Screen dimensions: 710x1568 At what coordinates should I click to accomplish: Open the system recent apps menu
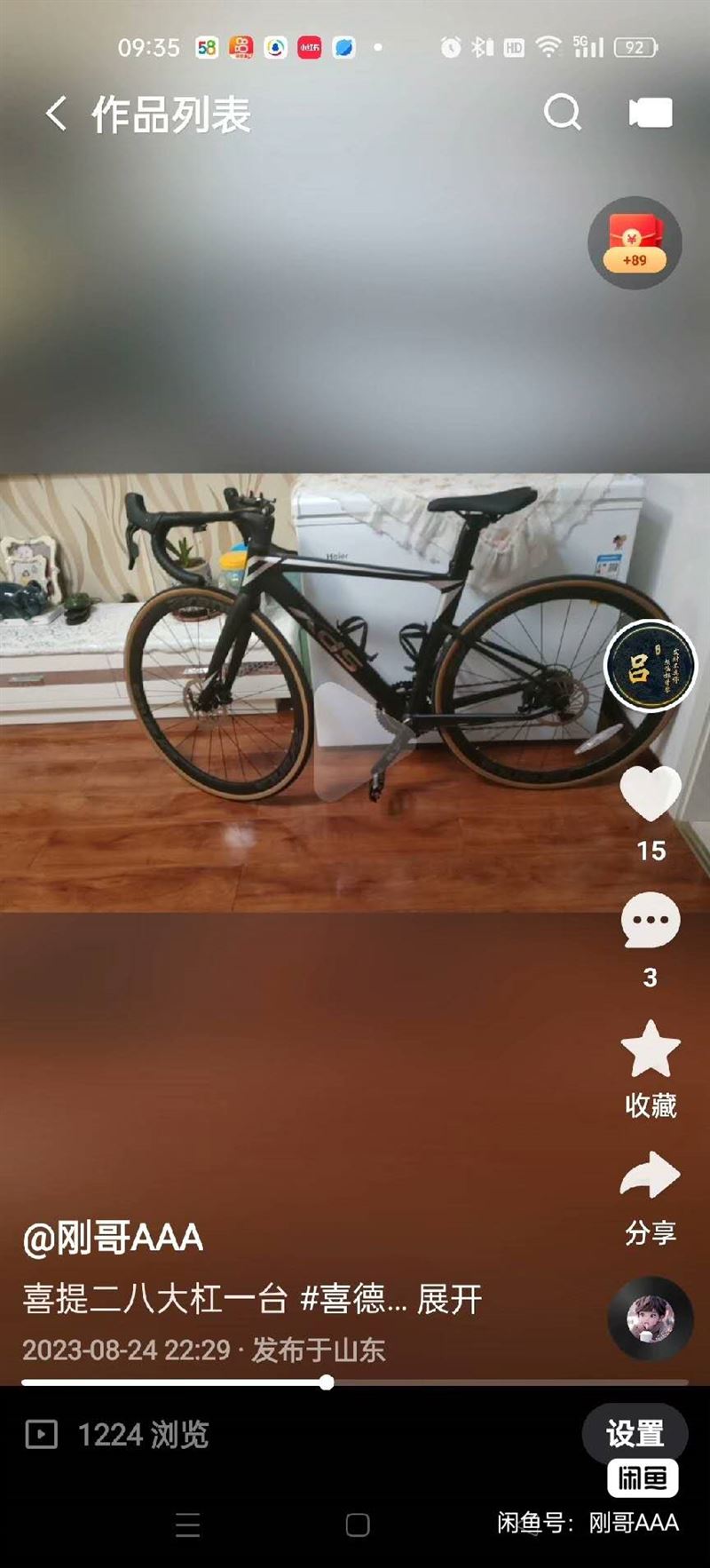[x=188, y=1525]
